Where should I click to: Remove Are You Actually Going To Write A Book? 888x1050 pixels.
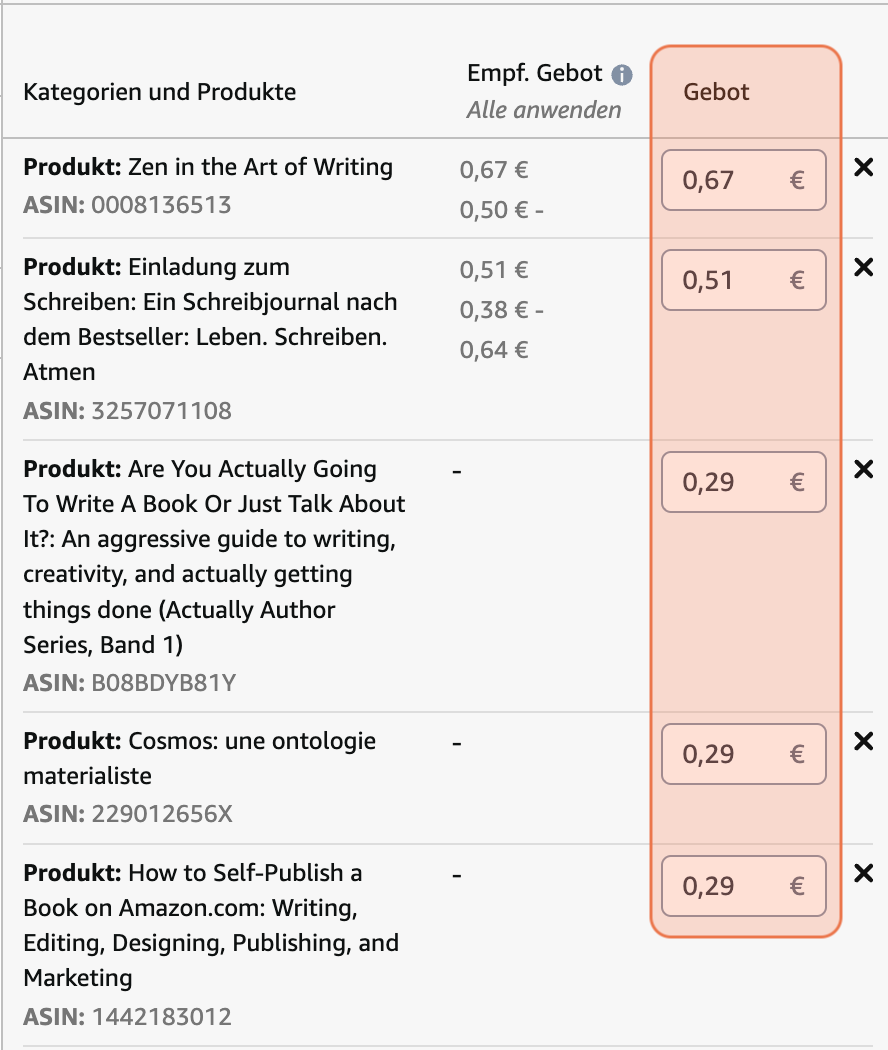(x=864, y=469)
